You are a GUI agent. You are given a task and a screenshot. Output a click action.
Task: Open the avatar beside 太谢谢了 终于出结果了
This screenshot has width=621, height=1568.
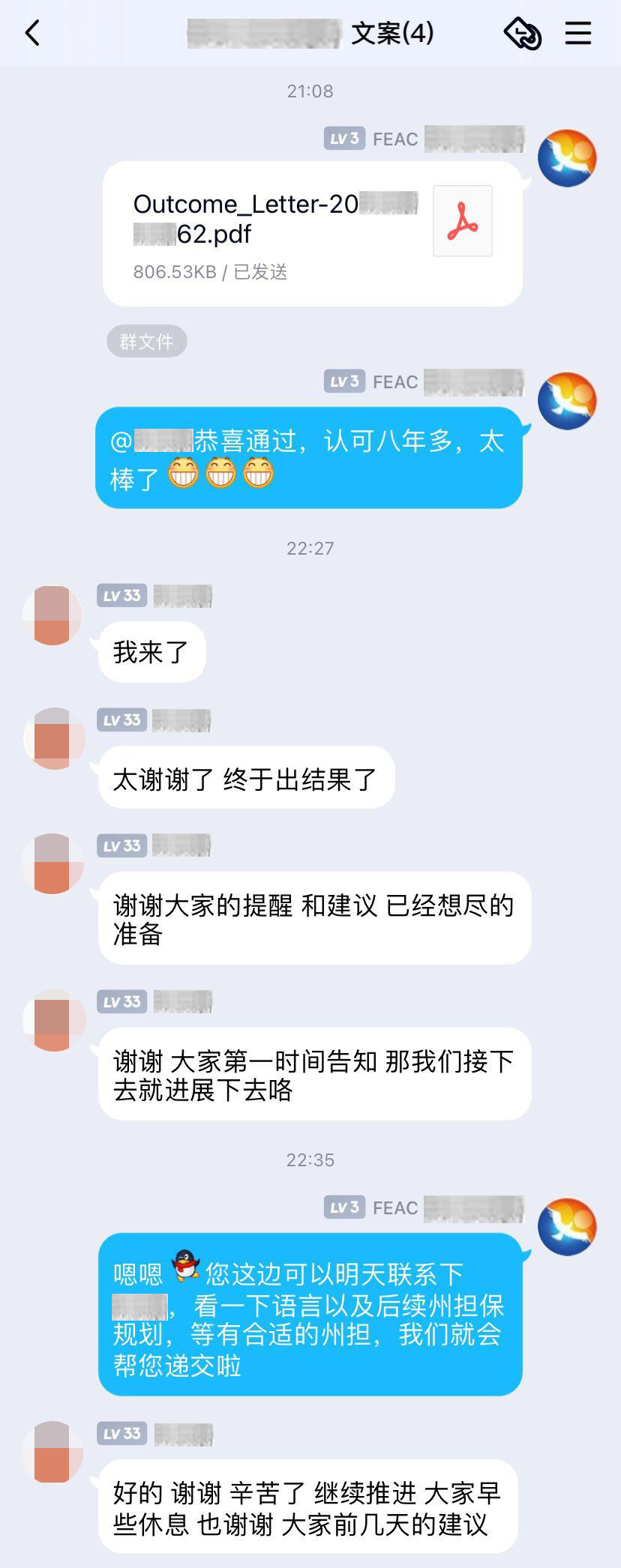[52, 738]
